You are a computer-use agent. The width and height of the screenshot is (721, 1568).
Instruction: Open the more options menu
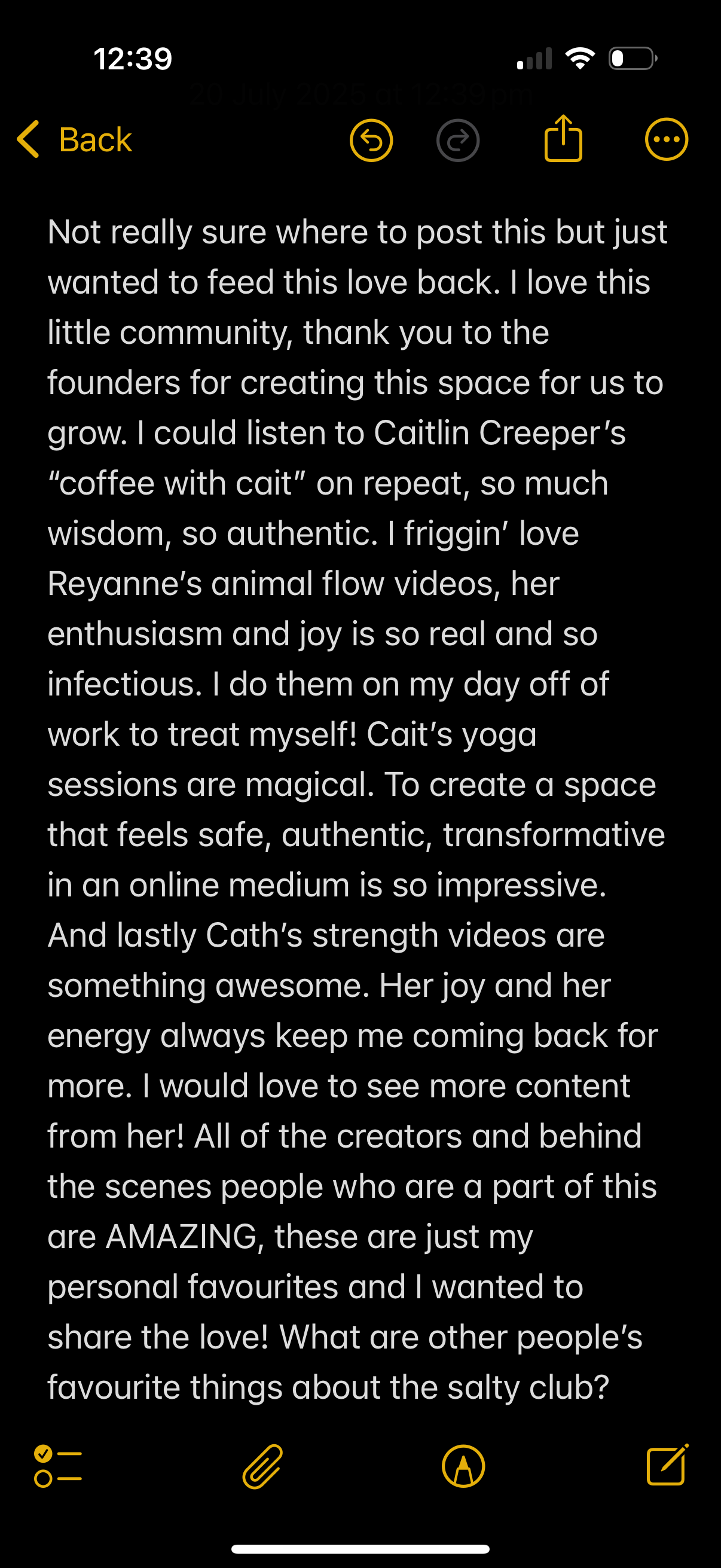pyautogui.click(x=666, y=139)
